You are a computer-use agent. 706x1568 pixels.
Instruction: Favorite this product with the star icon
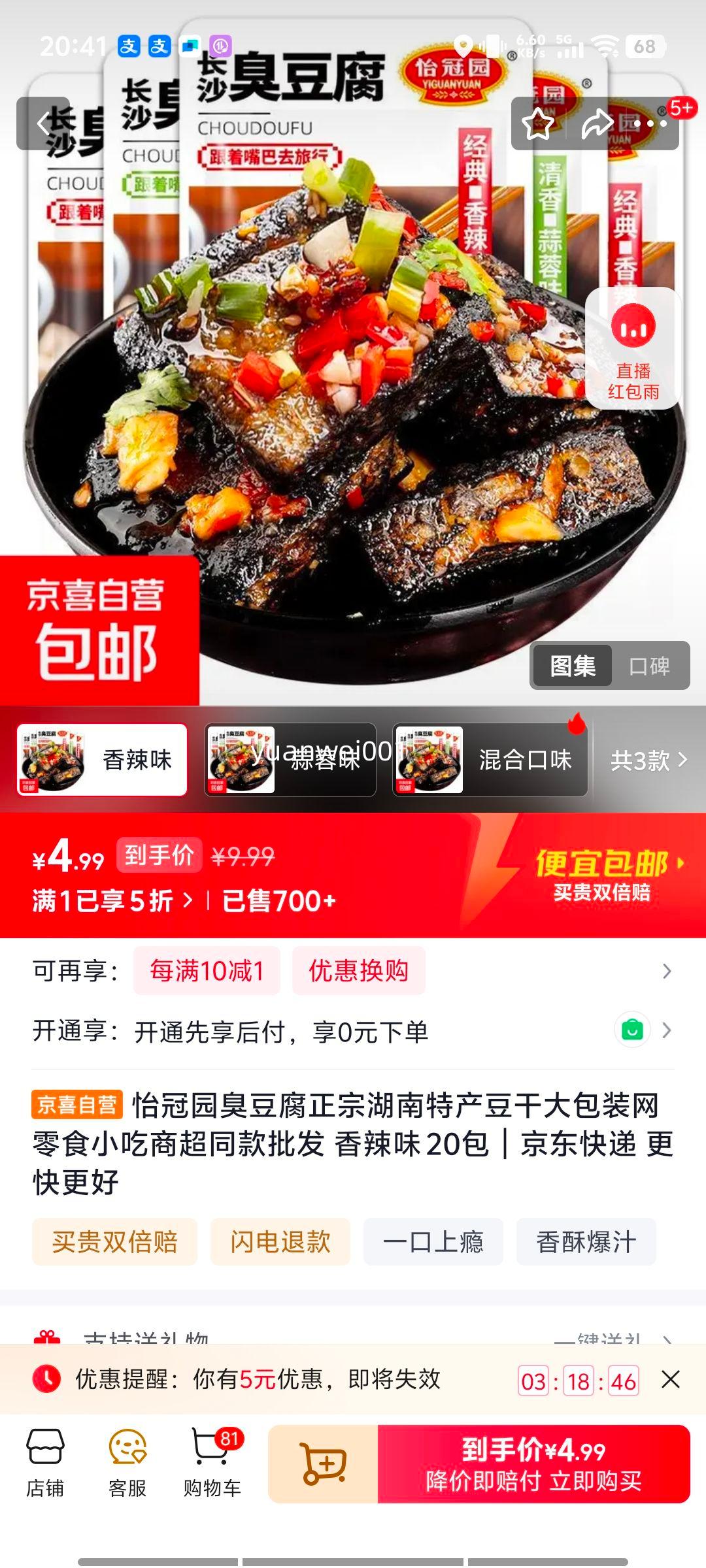tap(538, 123)
